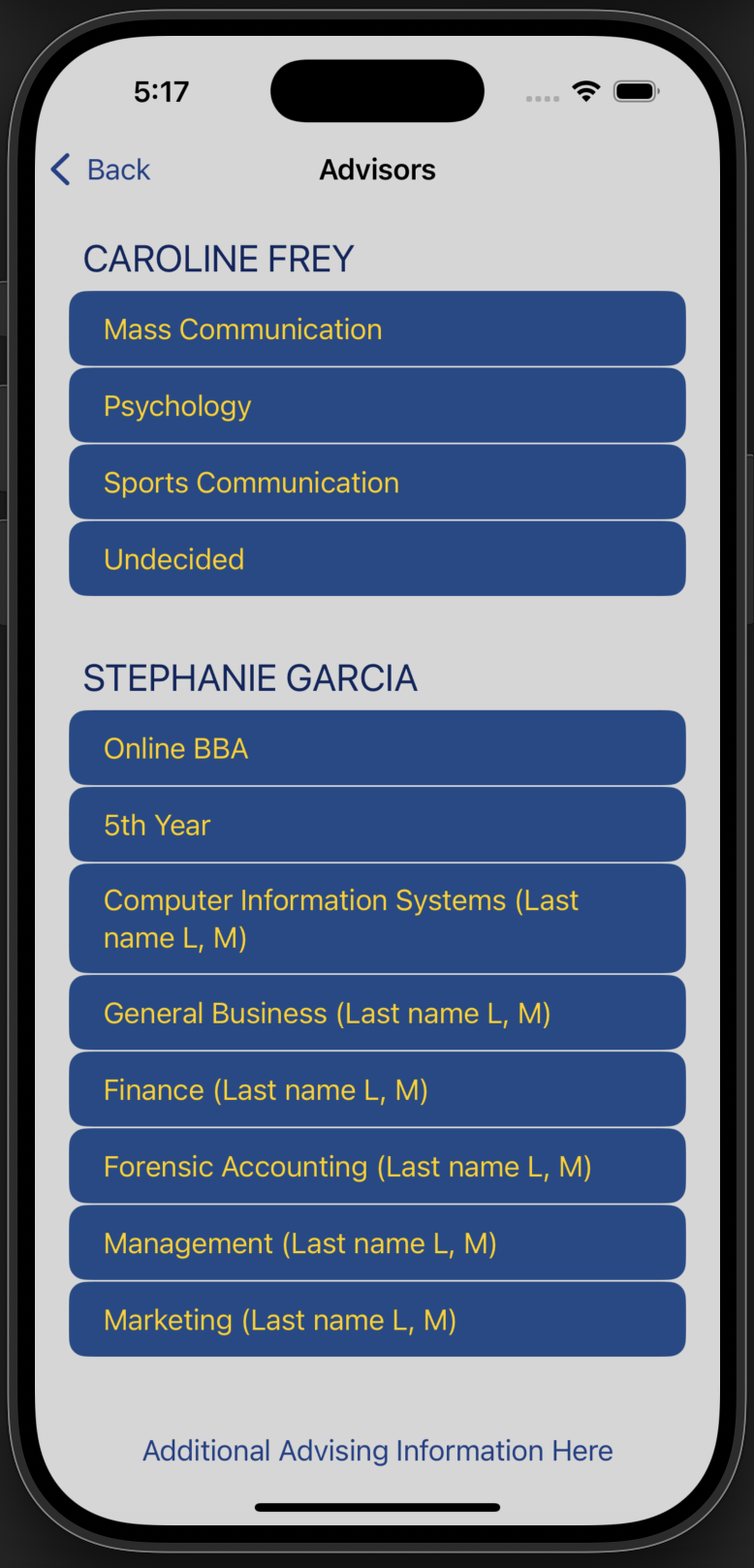Select Forensic Accounting row
Screen dimensions: 754x1568
pyautogui.click(x=377, y=1167)
